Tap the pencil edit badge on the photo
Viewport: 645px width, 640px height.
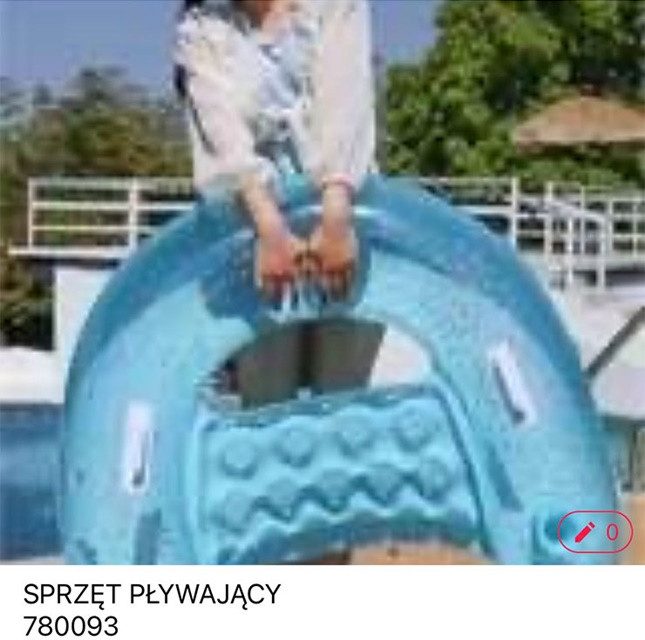pyautogui.click(x=594, y=533)
